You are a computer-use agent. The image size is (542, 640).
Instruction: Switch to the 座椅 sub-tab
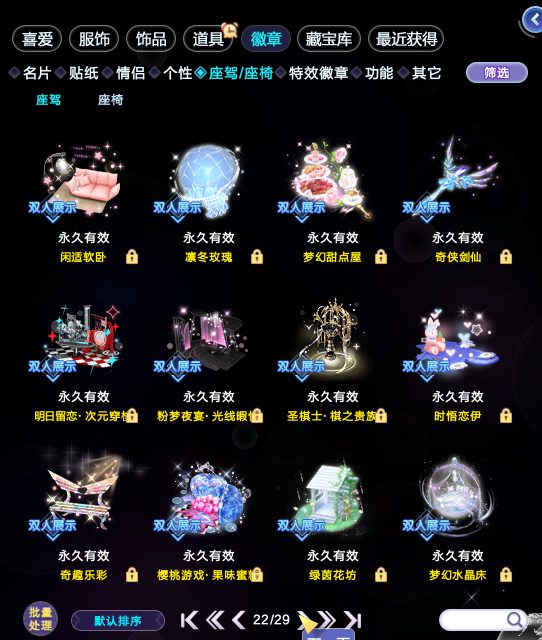coord(110,100)
